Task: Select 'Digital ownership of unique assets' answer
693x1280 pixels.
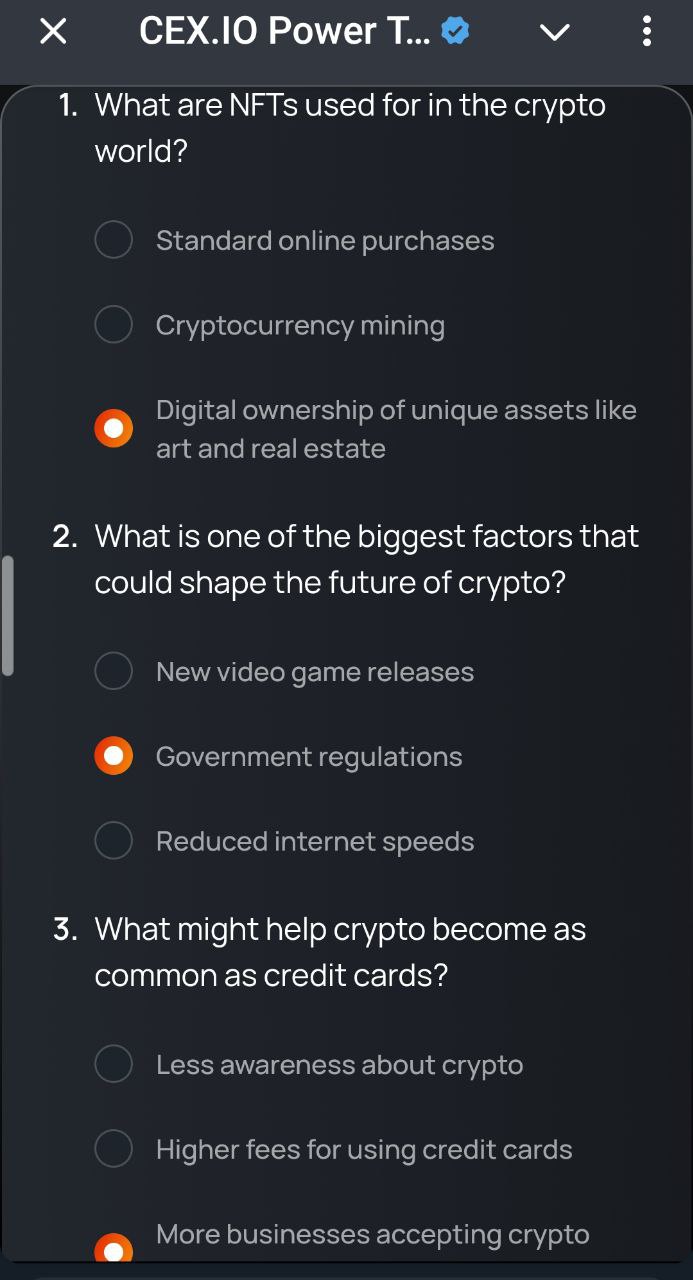Action: coord(114,429)
